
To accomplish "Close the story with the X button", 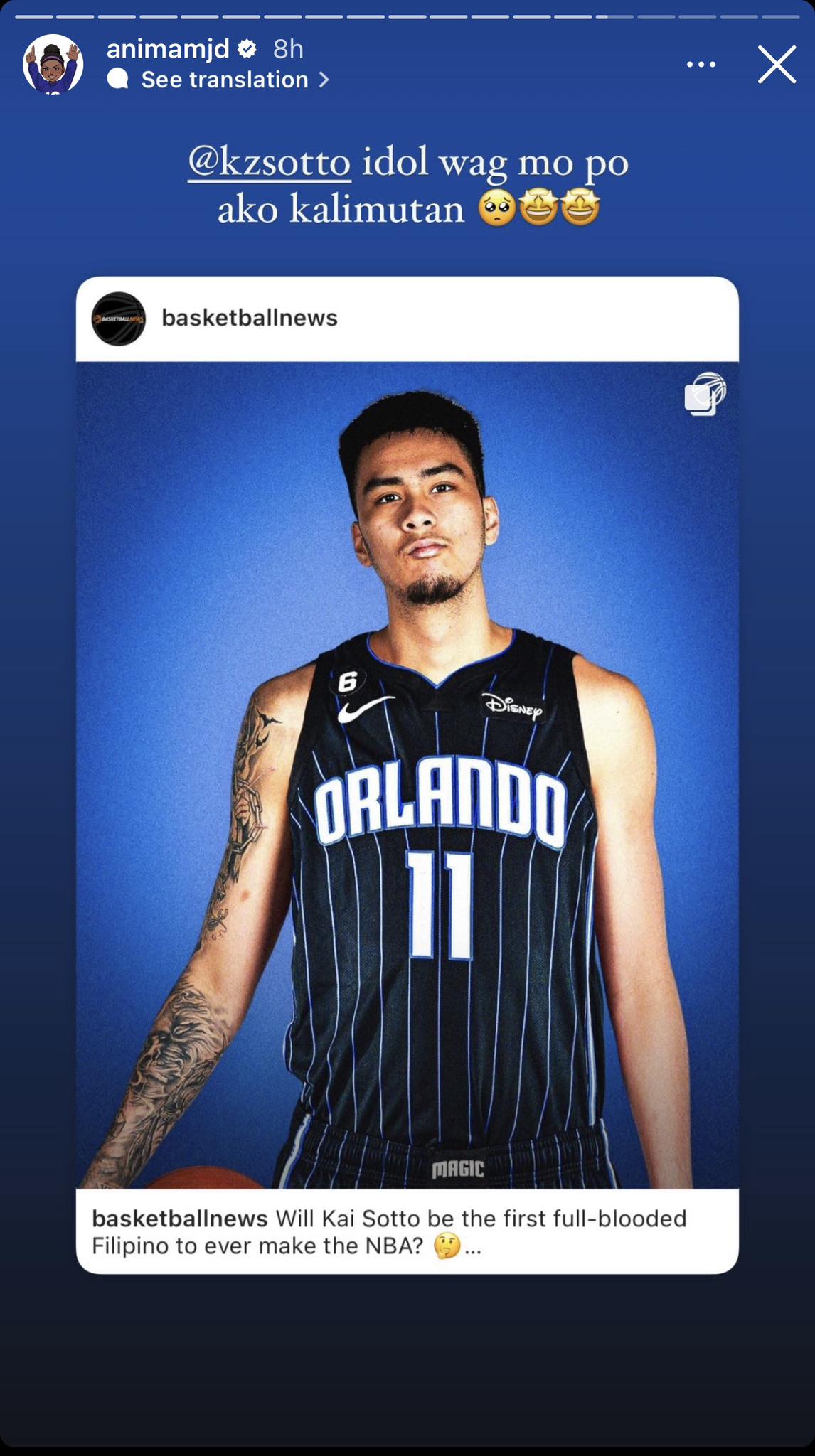I will tap(778, 65).
